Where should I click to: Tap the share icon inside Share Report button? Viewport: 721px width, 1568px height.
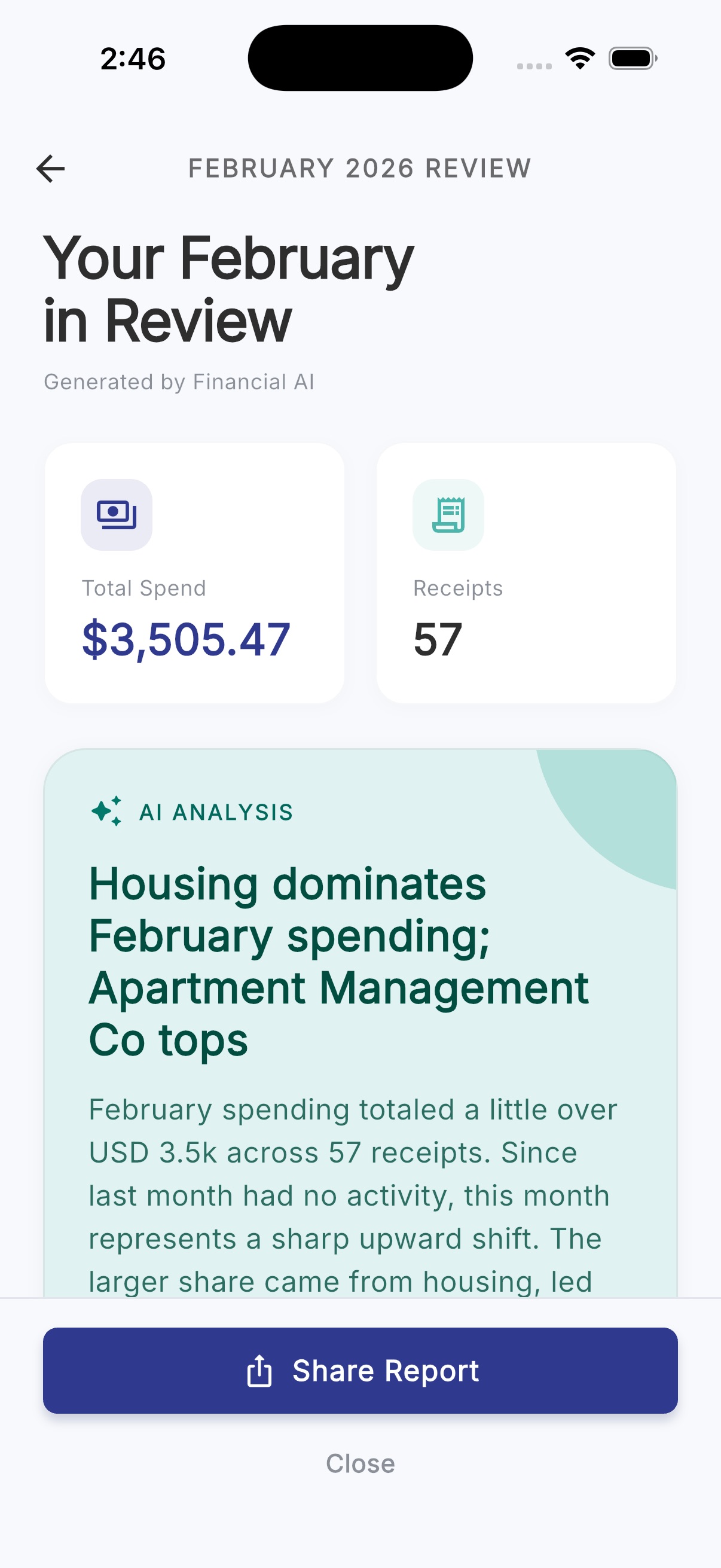[x=261, y=1370]
